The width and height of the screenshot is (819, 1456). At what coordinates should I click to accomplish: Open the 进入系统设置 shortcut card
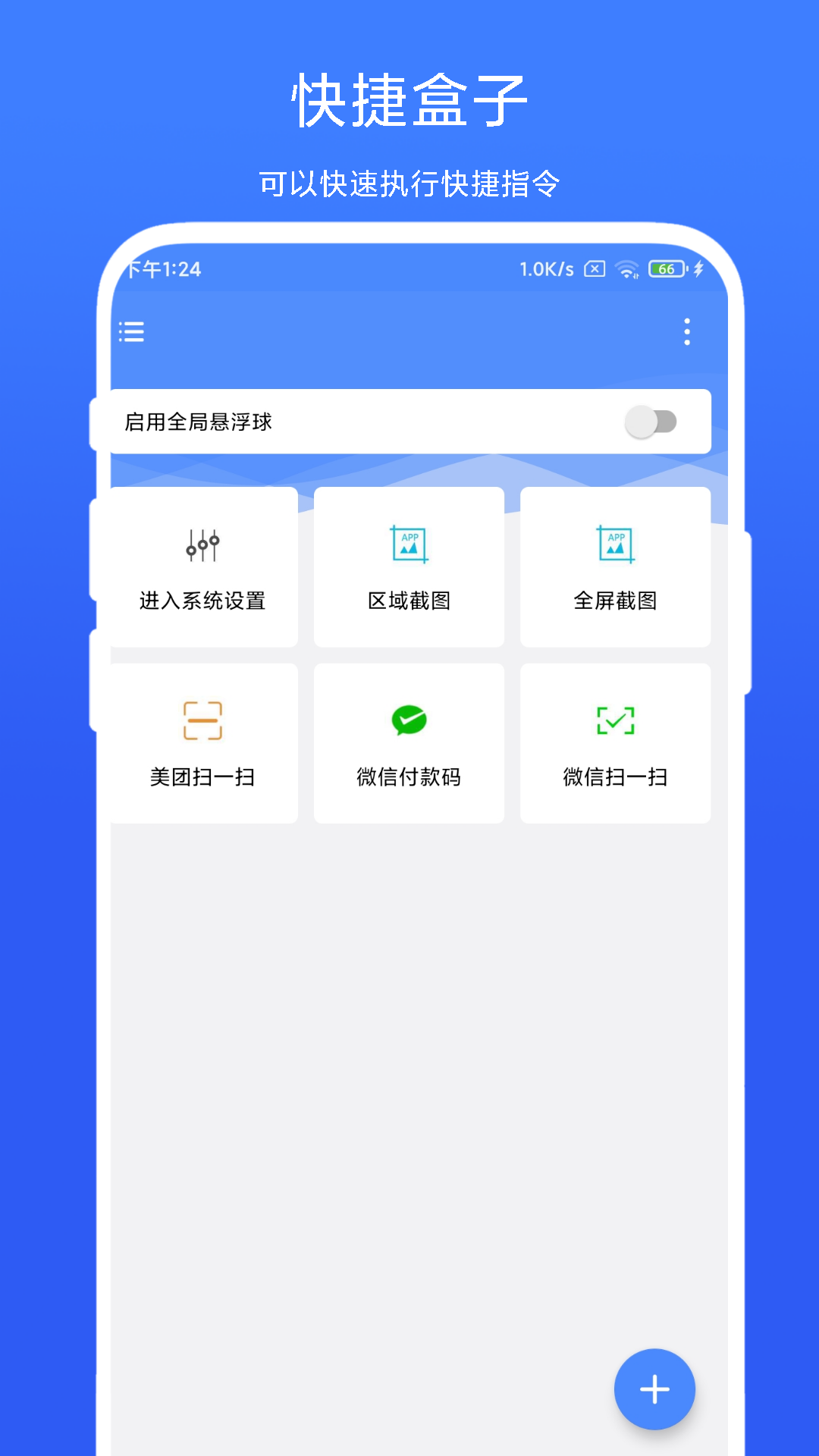click(x=202, y=567)
